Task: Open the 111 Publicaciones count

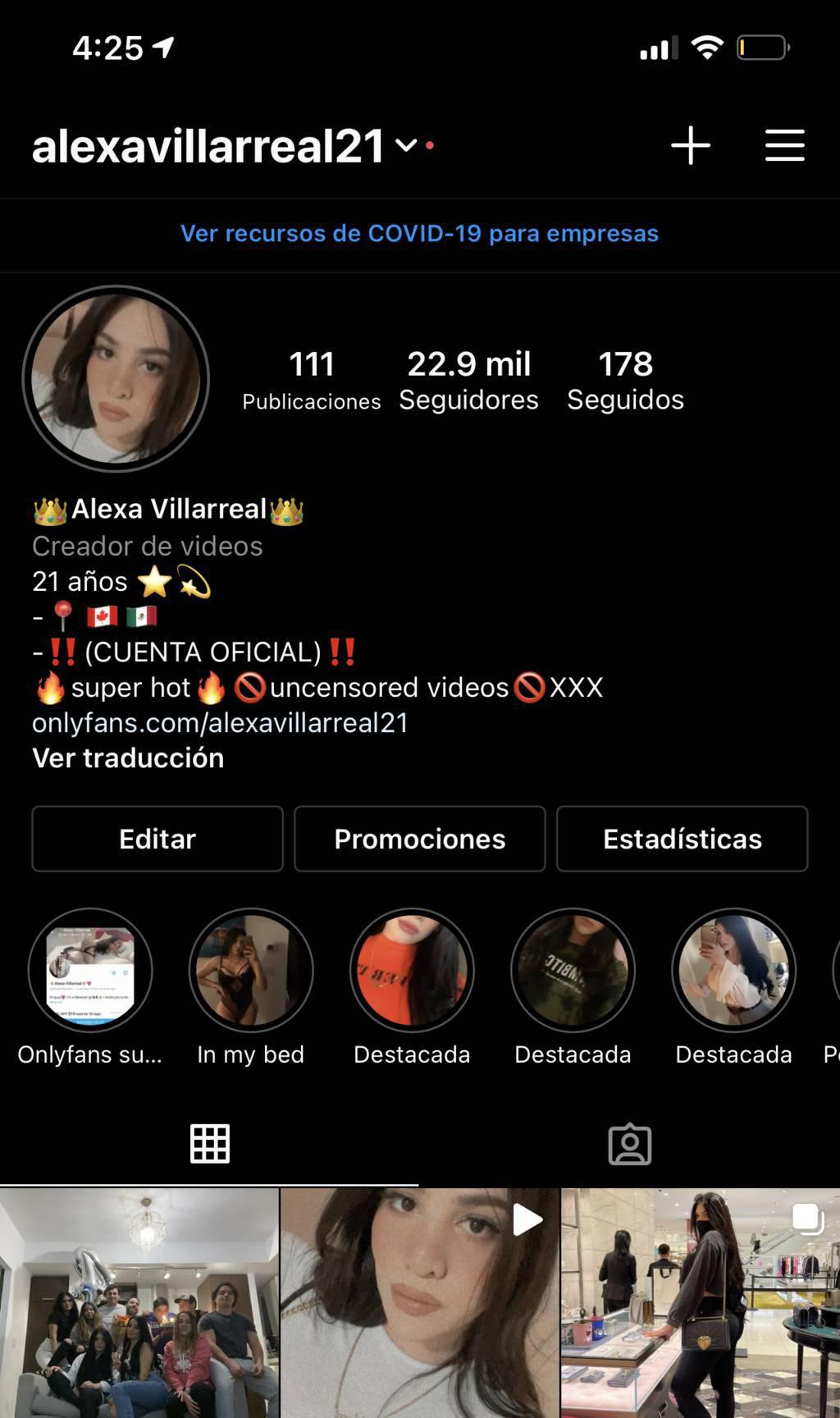Action: 312,378
